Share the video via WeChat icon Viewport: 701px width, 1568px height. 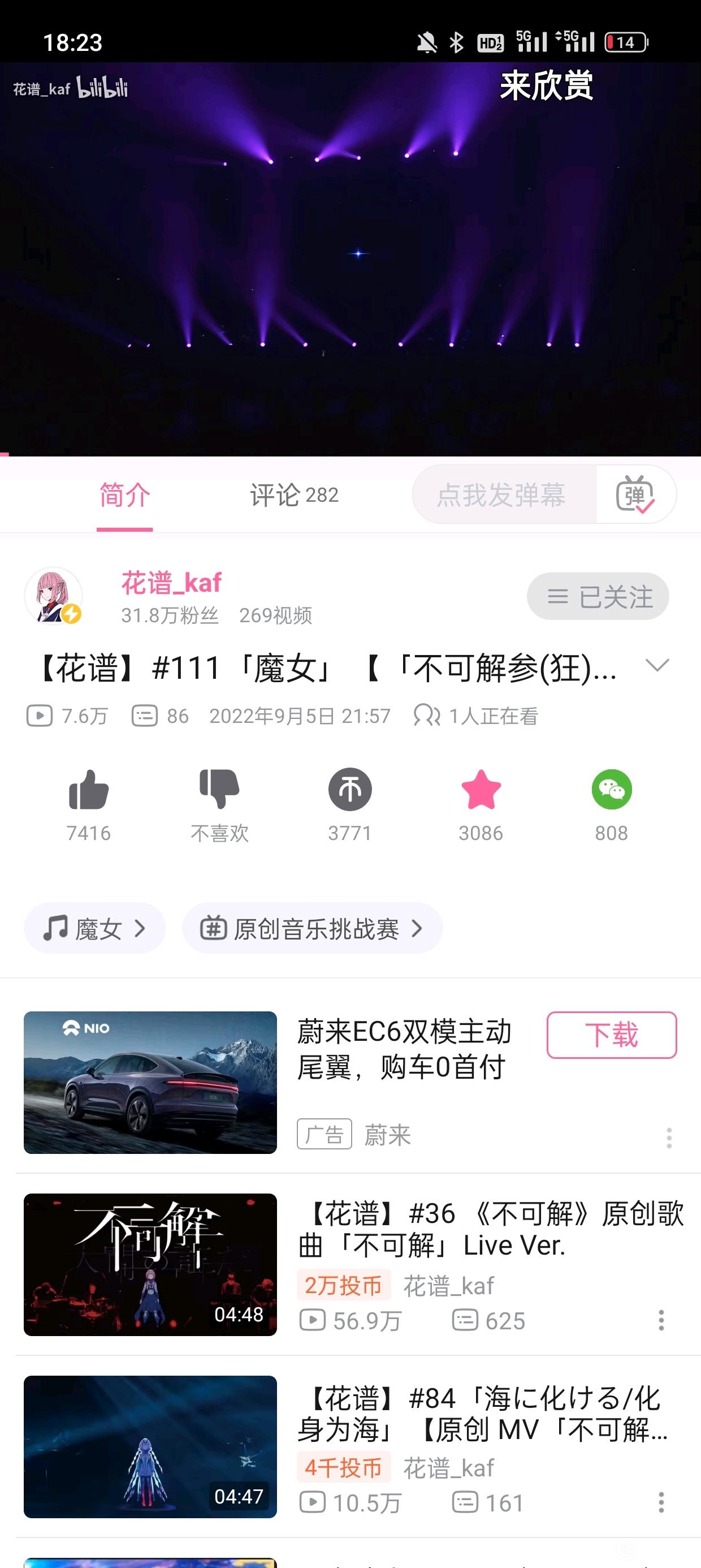click(x=612, y=790)
